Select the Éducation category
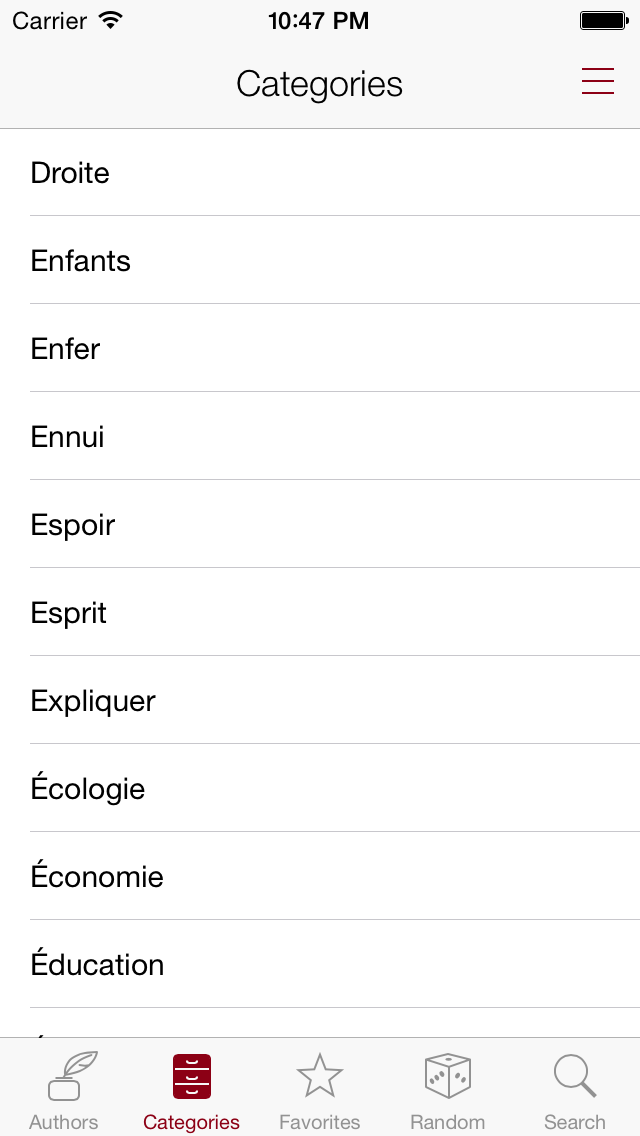 click(x=320, y=964)
